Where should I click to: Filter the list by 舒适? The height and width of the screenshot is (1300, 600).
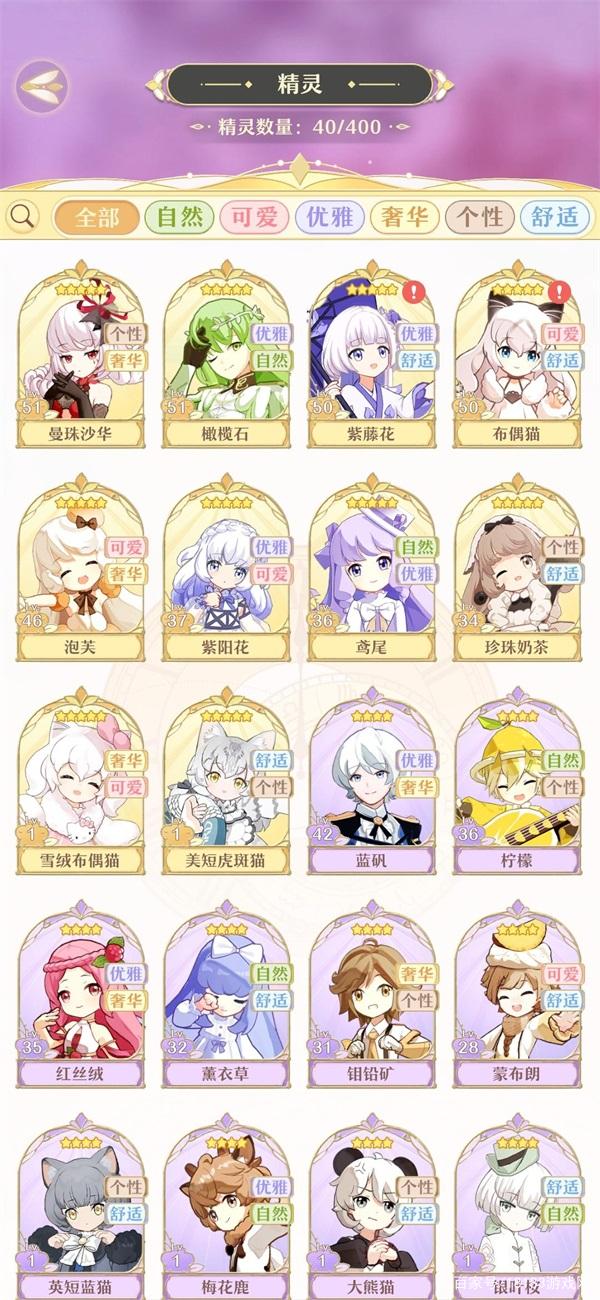click(x=554, y=217)
